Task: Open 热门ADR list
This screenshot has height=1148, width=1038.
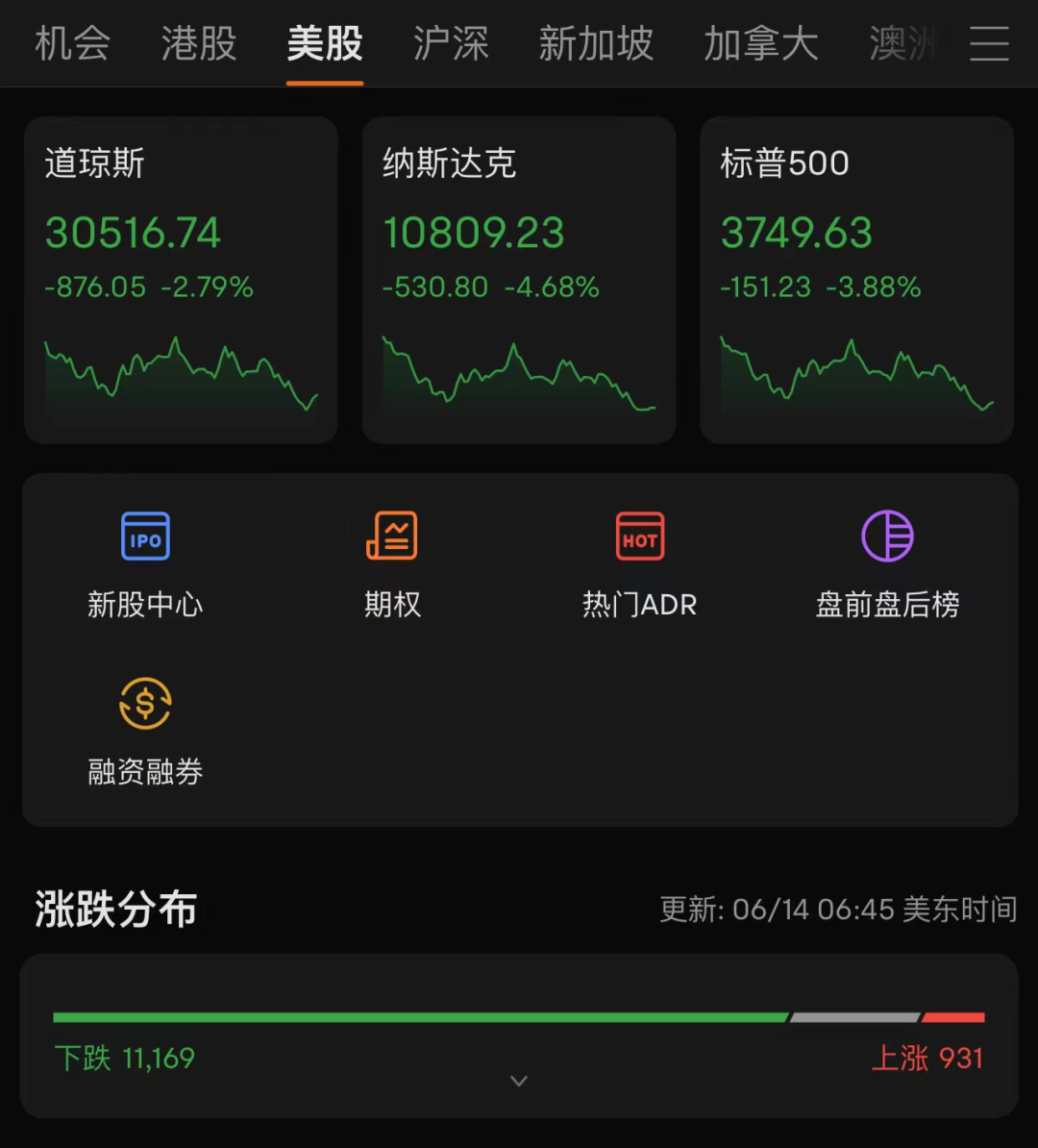Action: 639,563
